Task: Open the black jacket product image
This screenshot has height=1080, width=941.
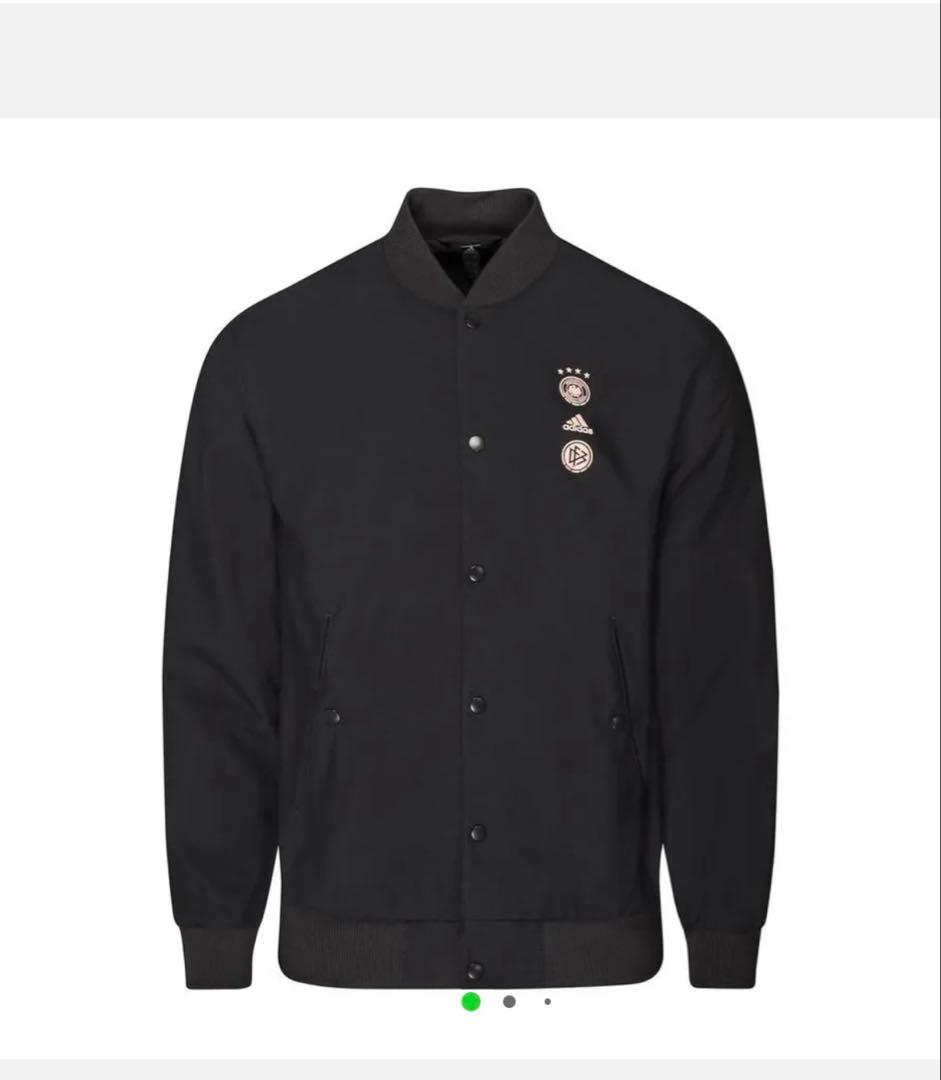Action: coord(470,580)
